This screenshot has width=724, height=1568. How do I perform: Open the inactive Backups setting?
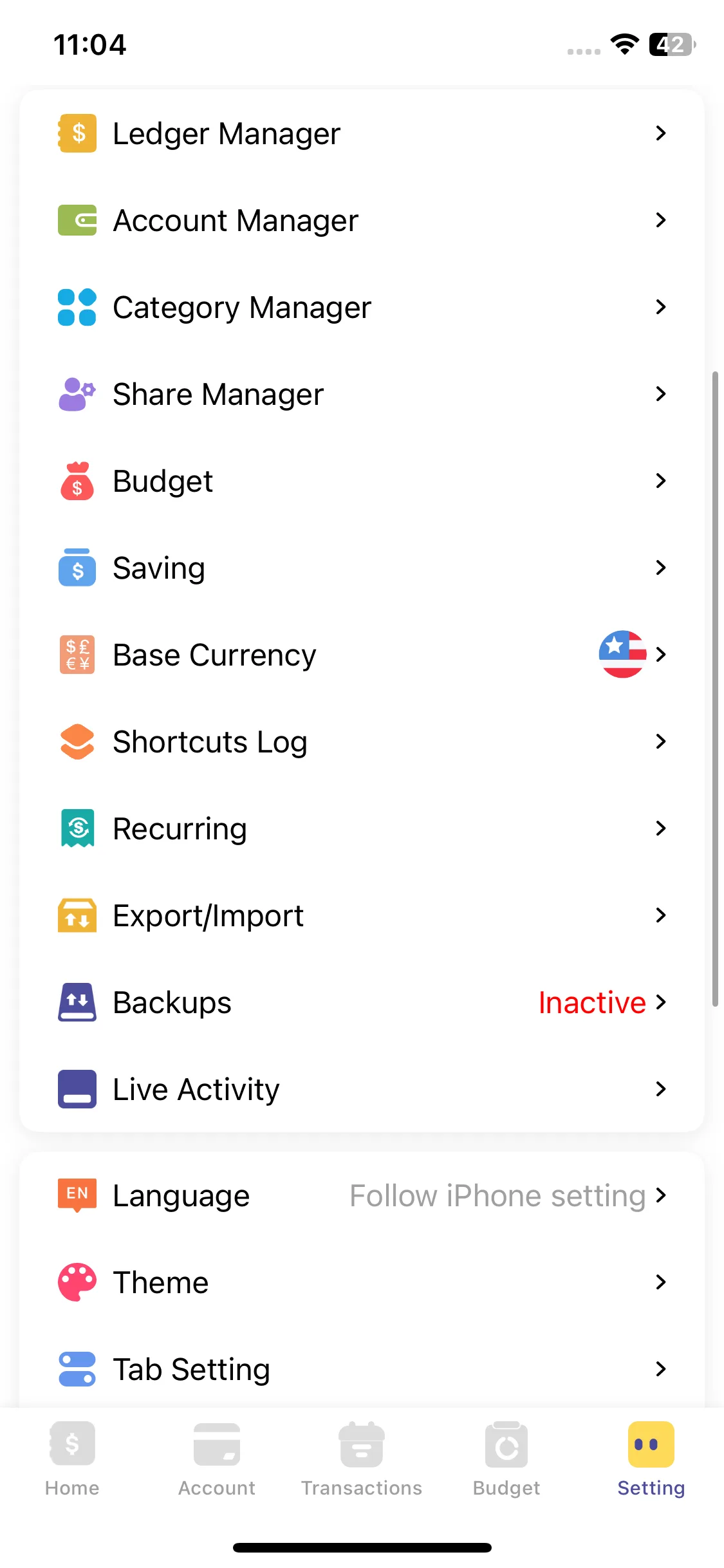360,1003
